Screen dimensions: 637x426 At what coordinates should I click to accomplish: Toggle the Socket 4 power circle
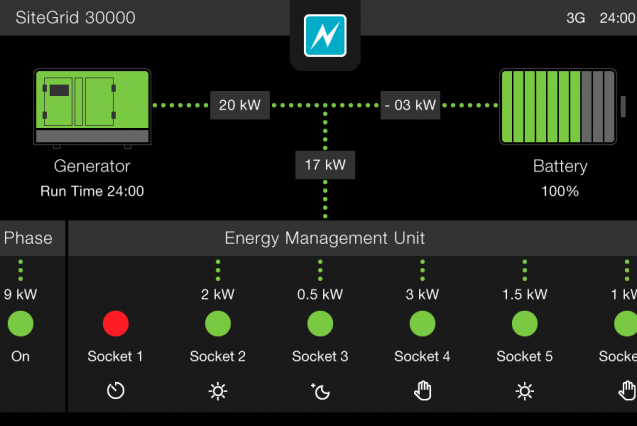click(x=422, y=324)
